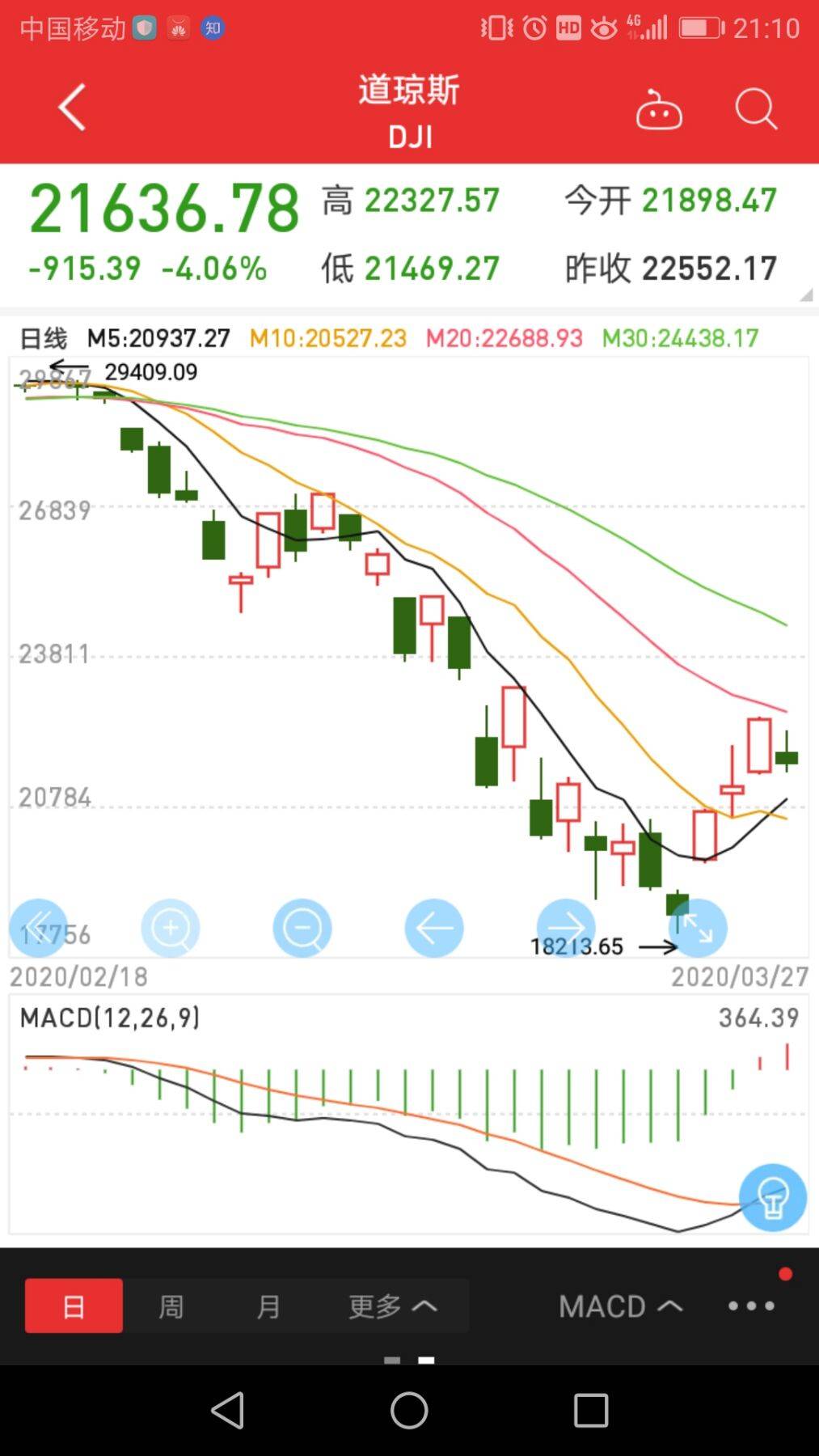Jump to earliest data with double-left arrow
This screenshot has width=819, height=1456.
coord(38,928)
